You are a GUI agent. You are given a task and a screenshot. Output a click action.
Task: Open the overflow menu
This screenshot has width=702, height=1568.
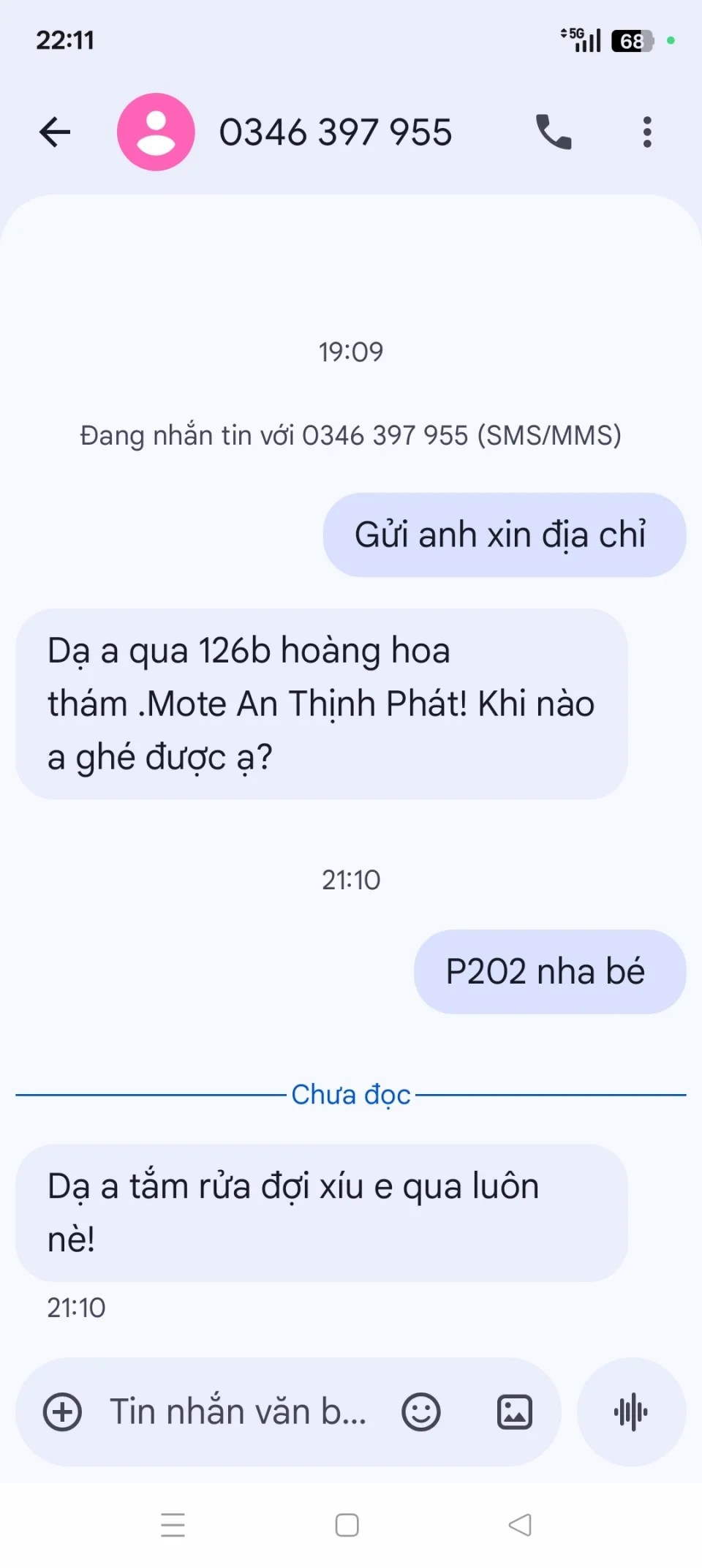coord(646,132)
